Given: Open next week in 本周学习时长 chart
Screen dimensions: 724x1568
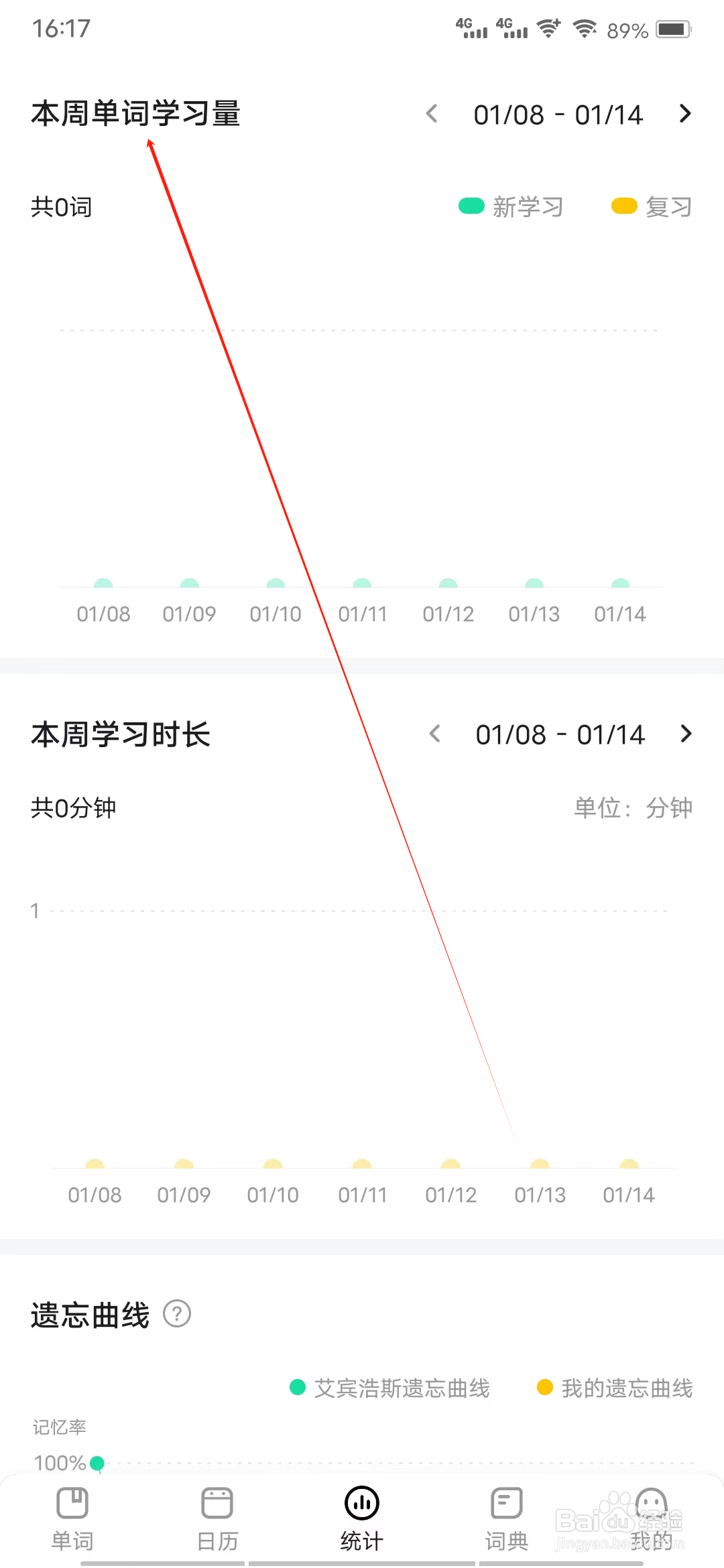Looking at the screenshot, I should coord(686,734).
